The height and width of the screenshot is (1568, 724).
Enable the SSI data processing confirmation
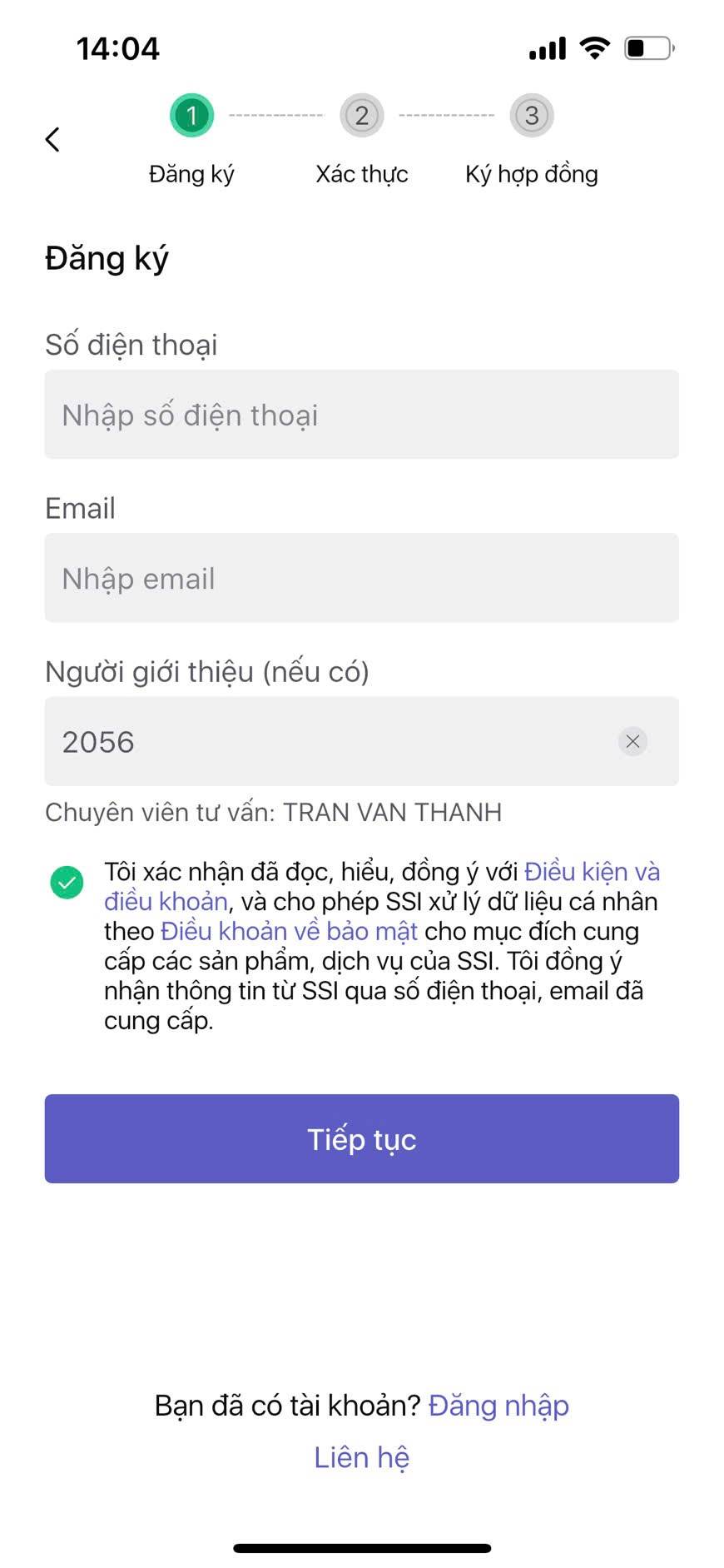[68, 881]
